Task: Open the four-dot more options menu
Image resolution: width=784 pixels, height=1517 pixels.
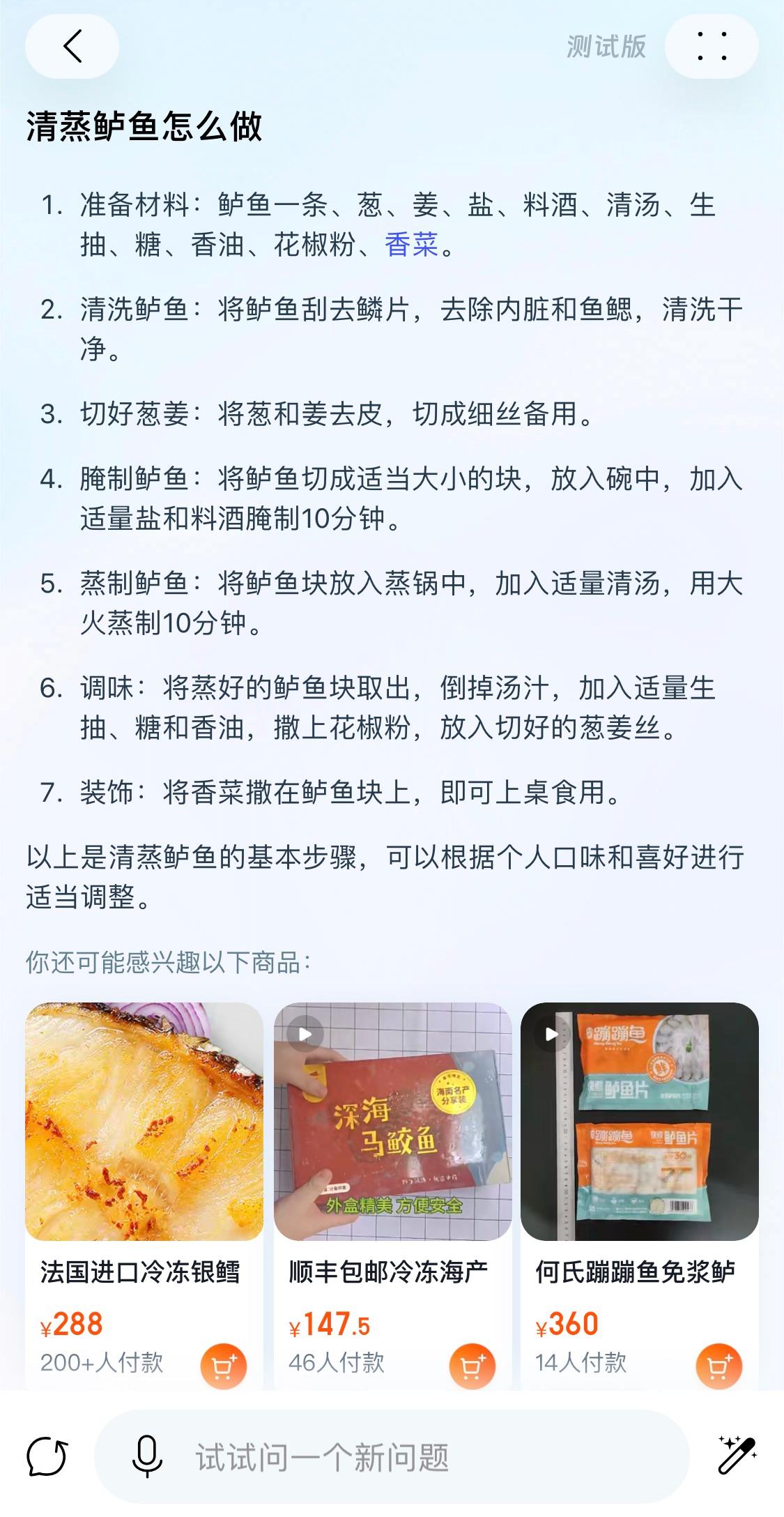Action: (x=712, y=47)
